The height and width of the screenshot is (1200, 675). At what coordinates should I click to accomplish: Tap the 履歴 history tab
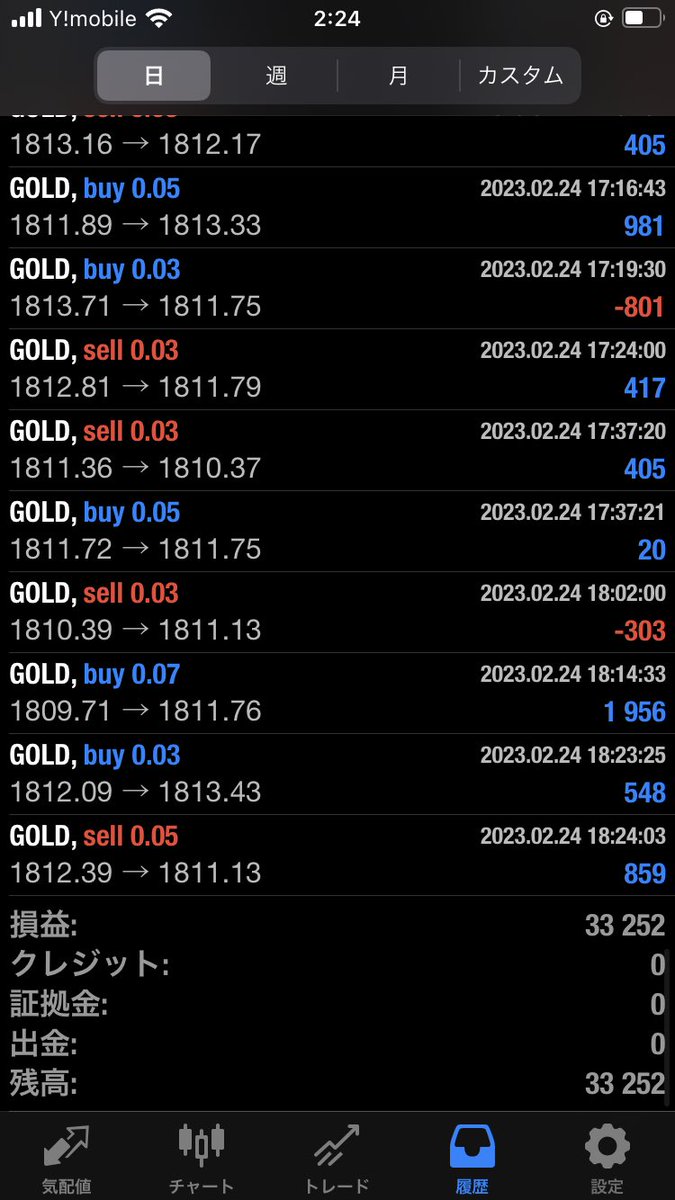[472, 1158]
